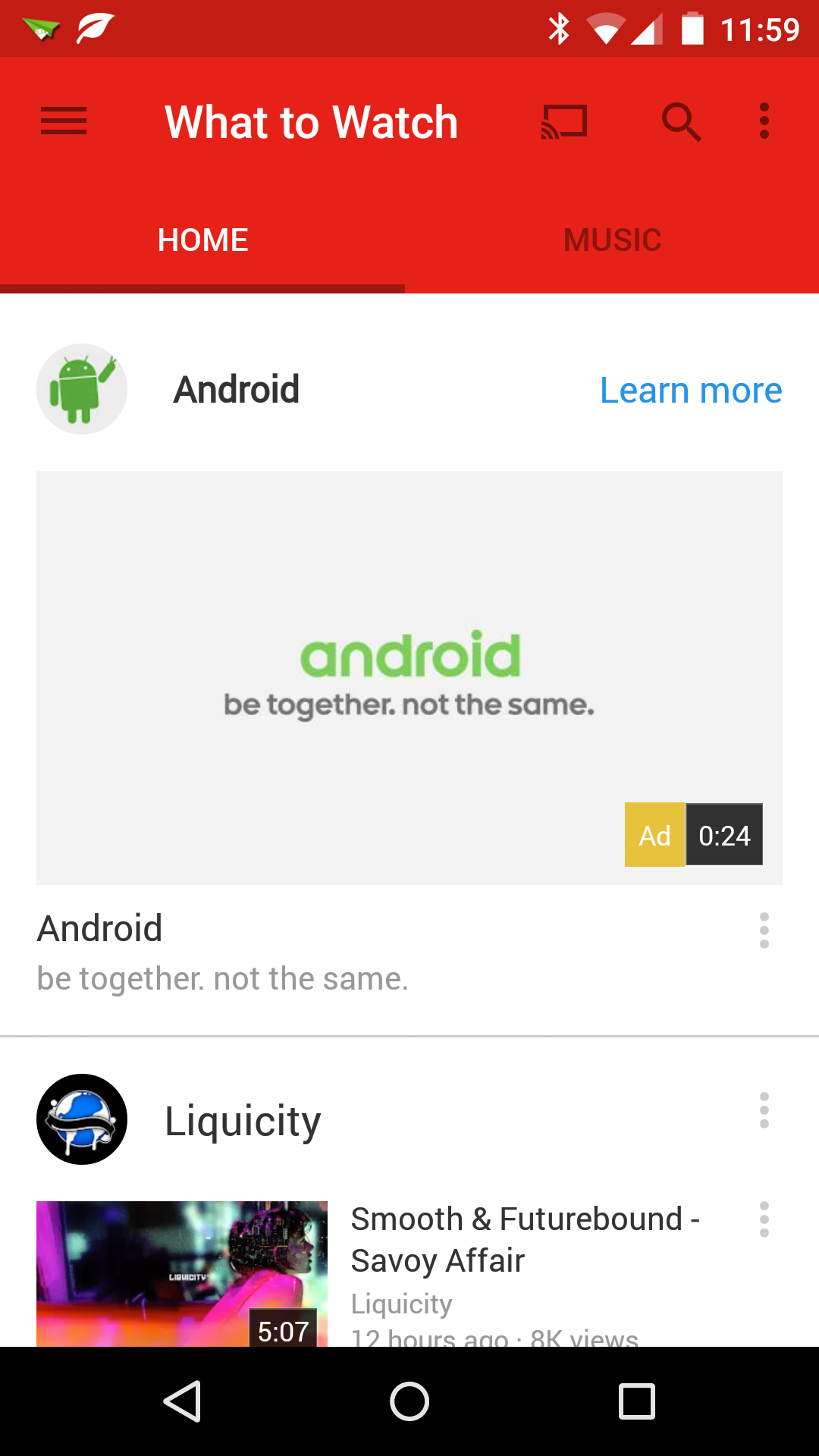This screenshot has width=819, height=1456.
Task: Open the Android channel avatar
Action: (x=82, y=389)
